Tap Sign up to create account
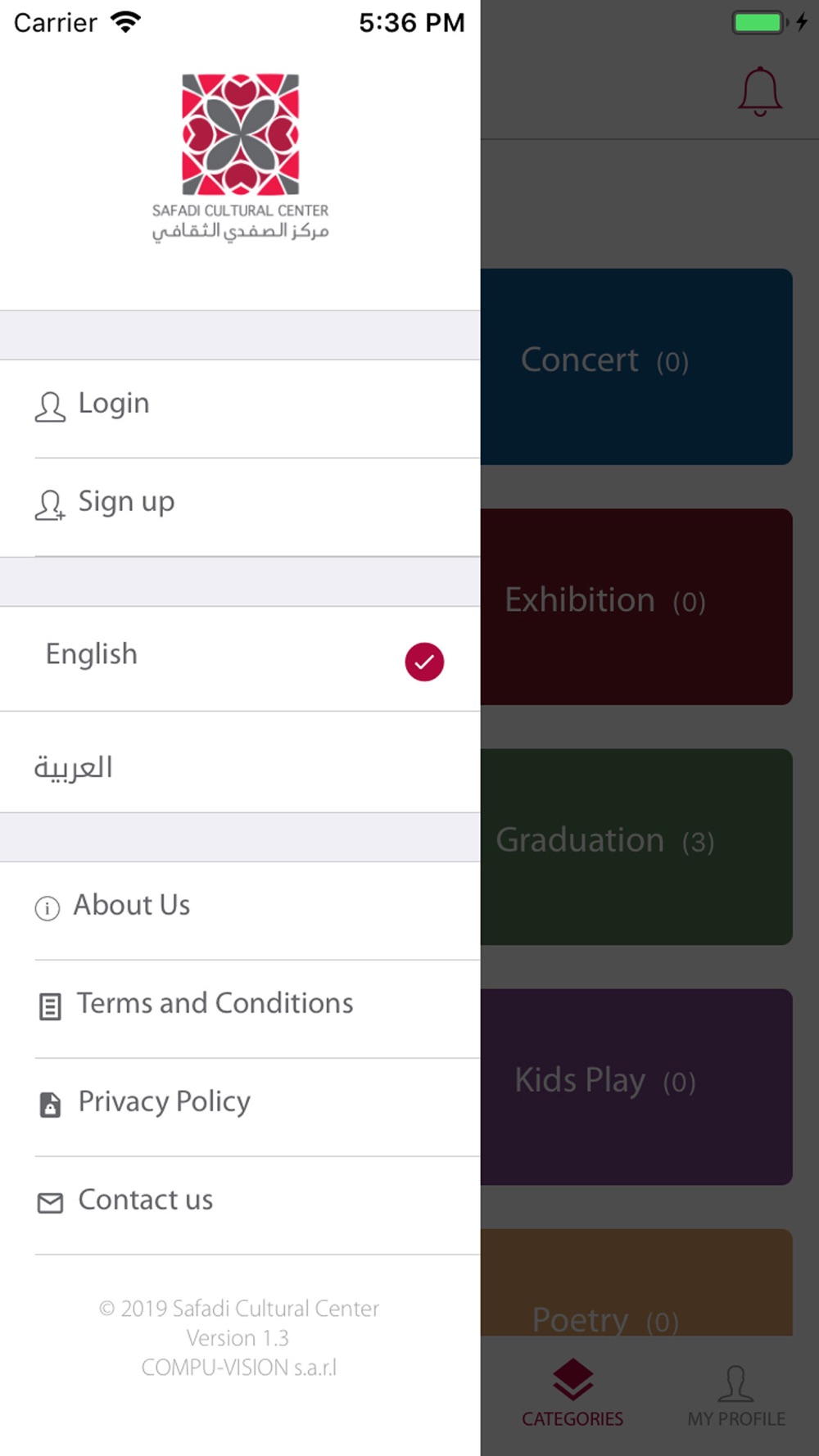Viewport: 819px width, 1456px height. tap(240, 507)
